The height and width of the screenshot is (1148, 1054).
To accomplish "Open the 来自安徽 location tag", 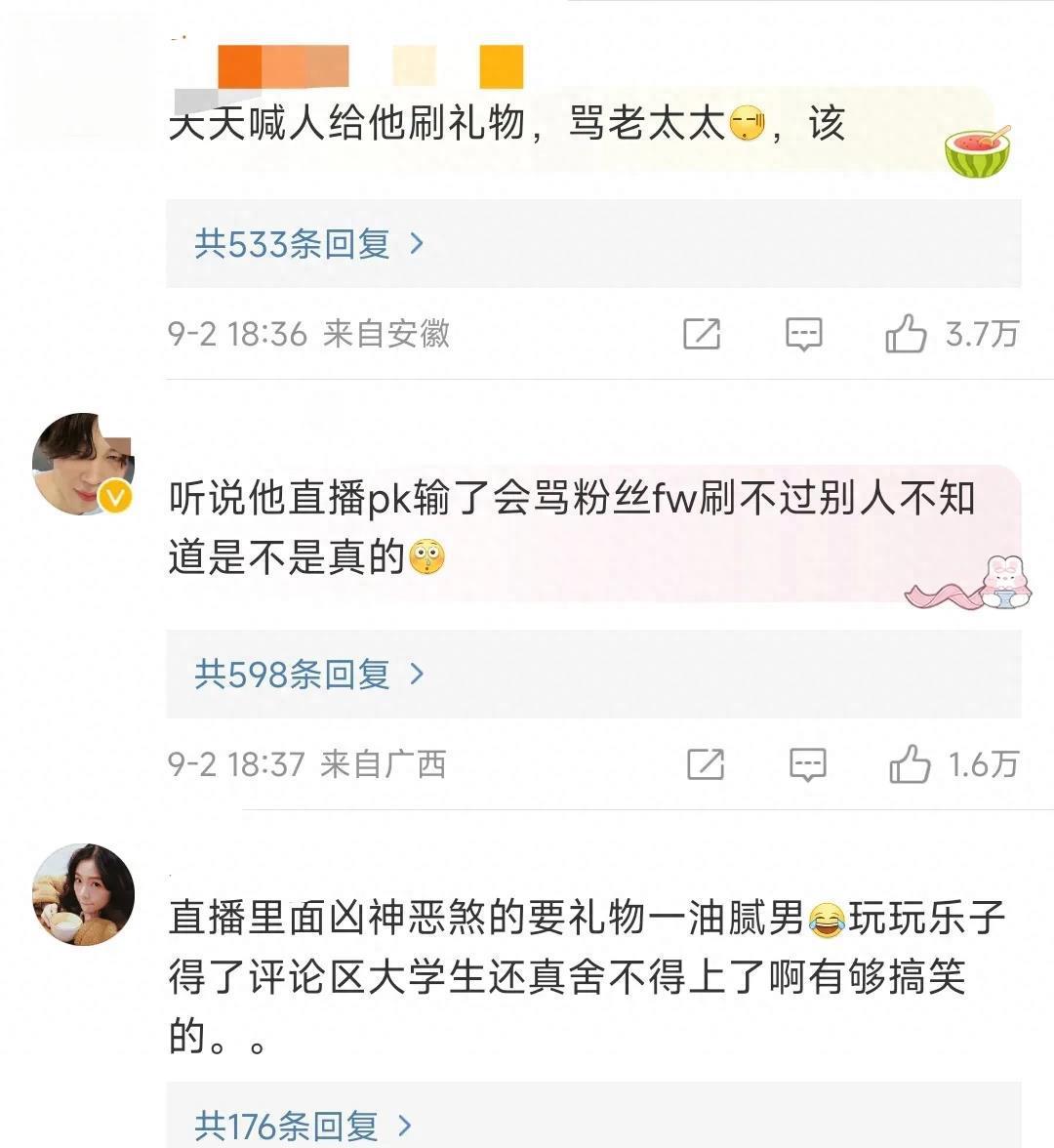I will [x=385, y=335].
